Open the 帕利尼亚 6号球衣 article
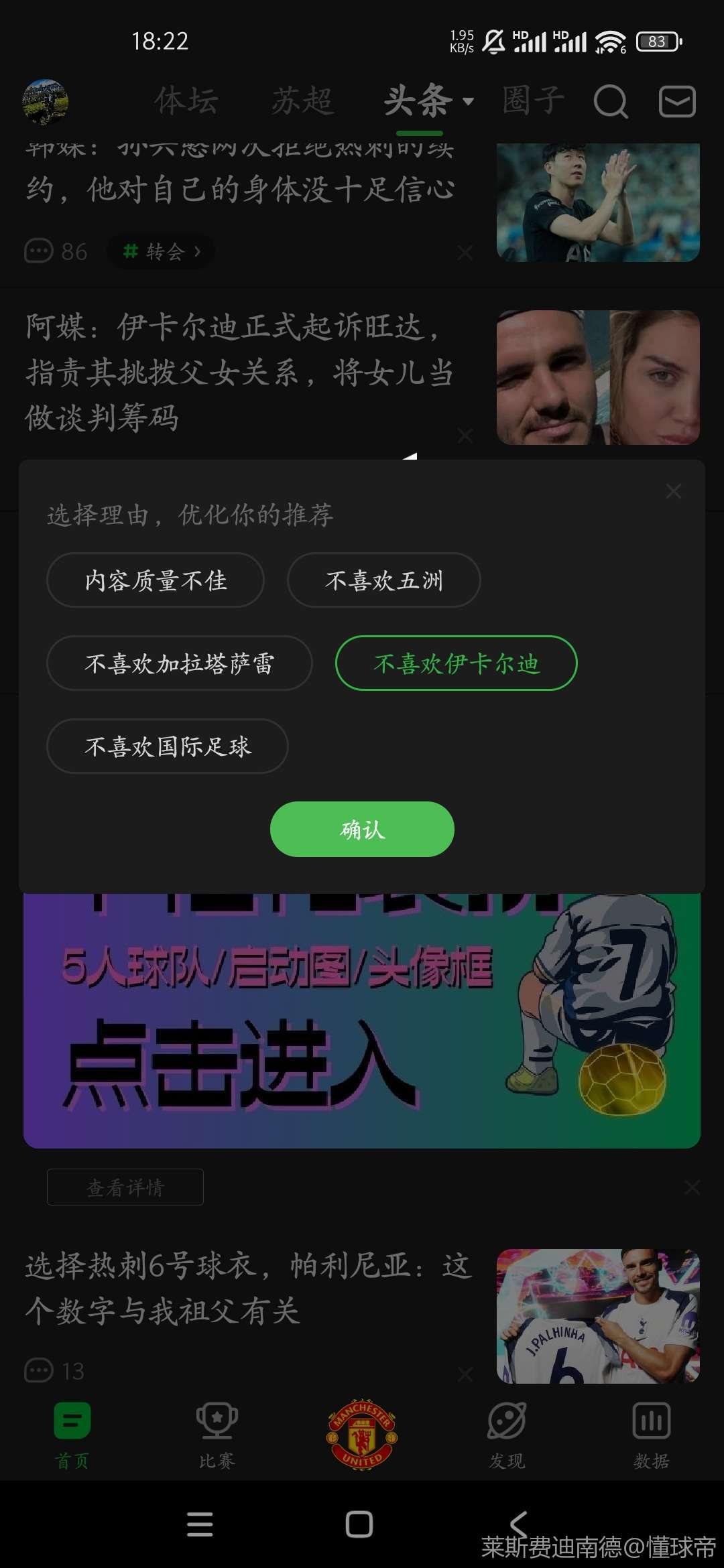This screenshot has height=1568, width=724. [x=248, y=1288]
